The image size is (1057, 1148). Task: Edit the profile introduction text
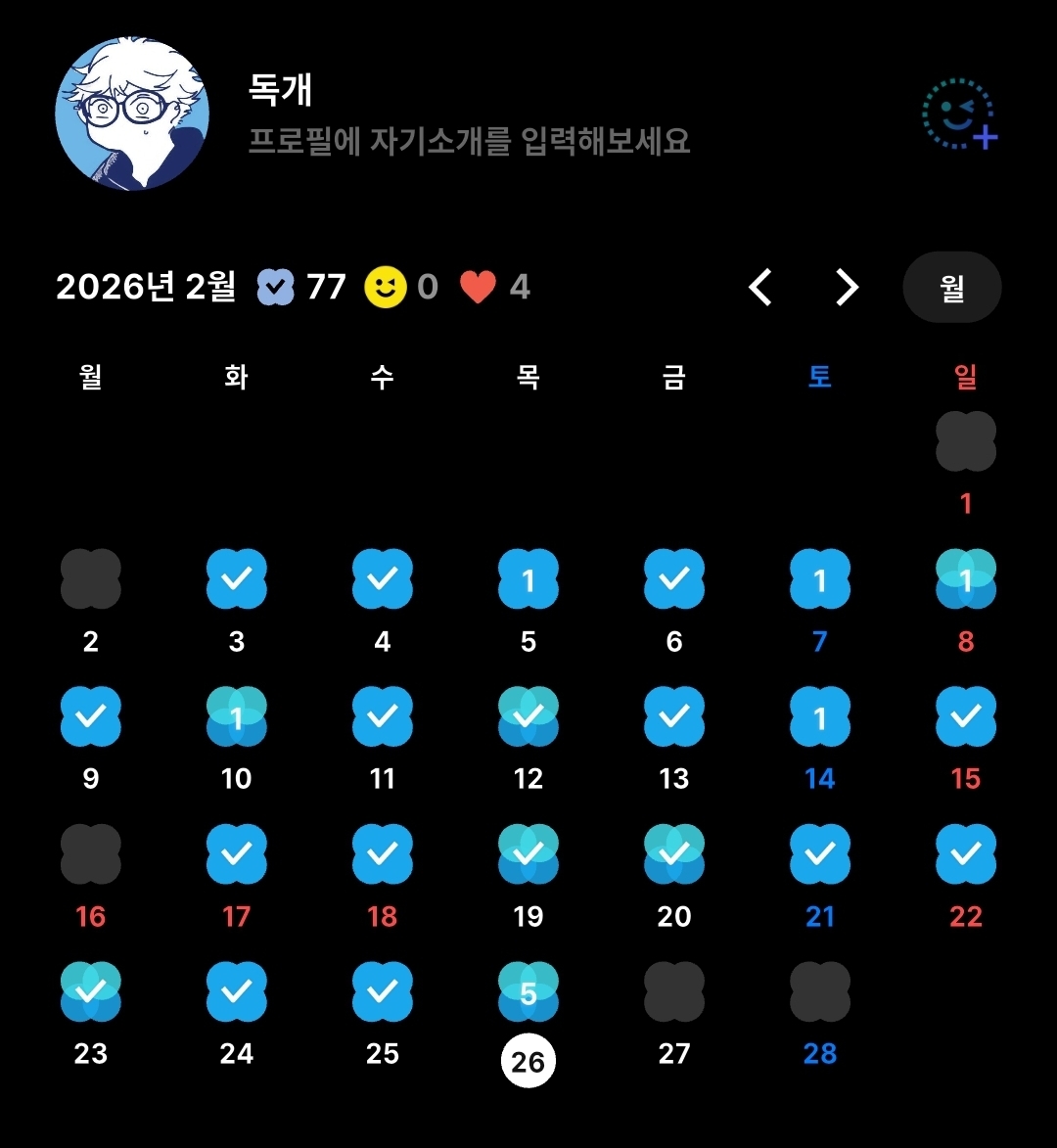469,142
